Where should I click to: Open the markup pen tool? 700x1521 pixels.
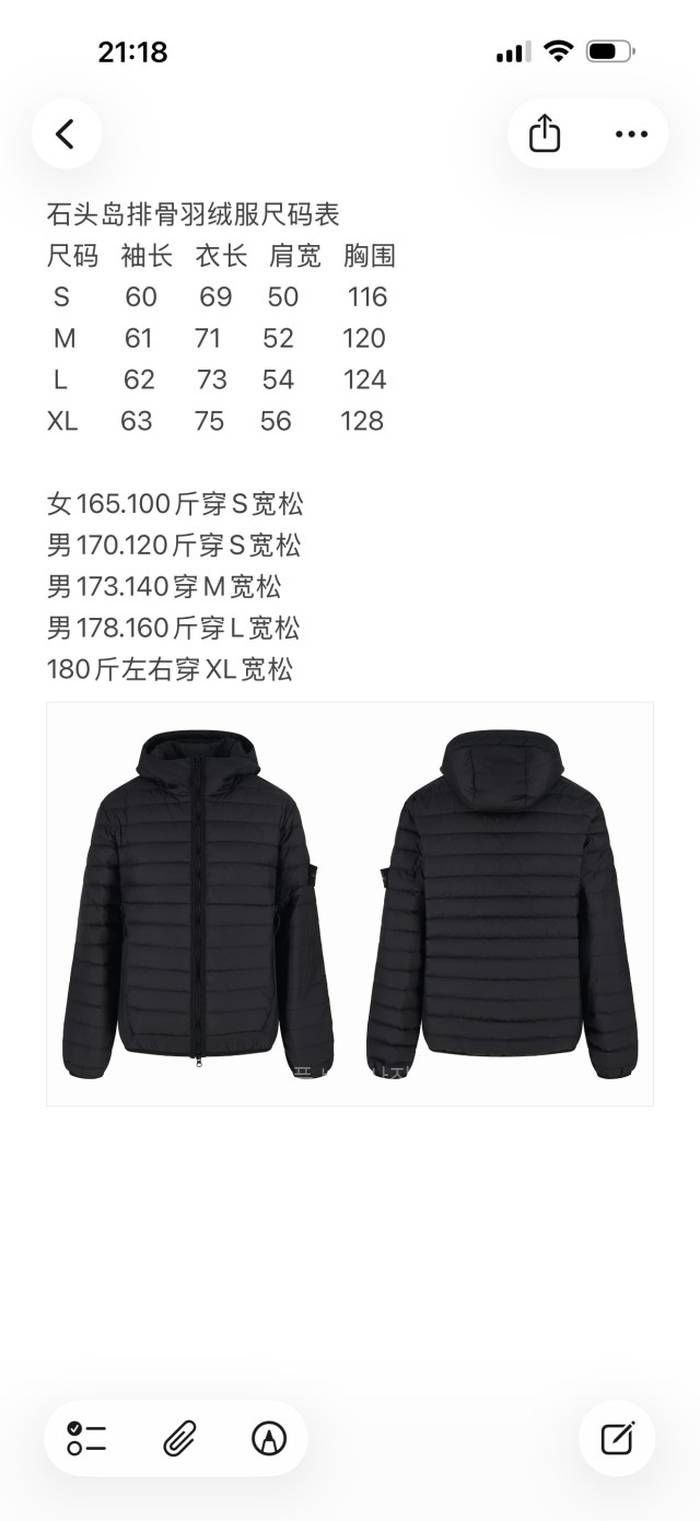click(268, 1438)
